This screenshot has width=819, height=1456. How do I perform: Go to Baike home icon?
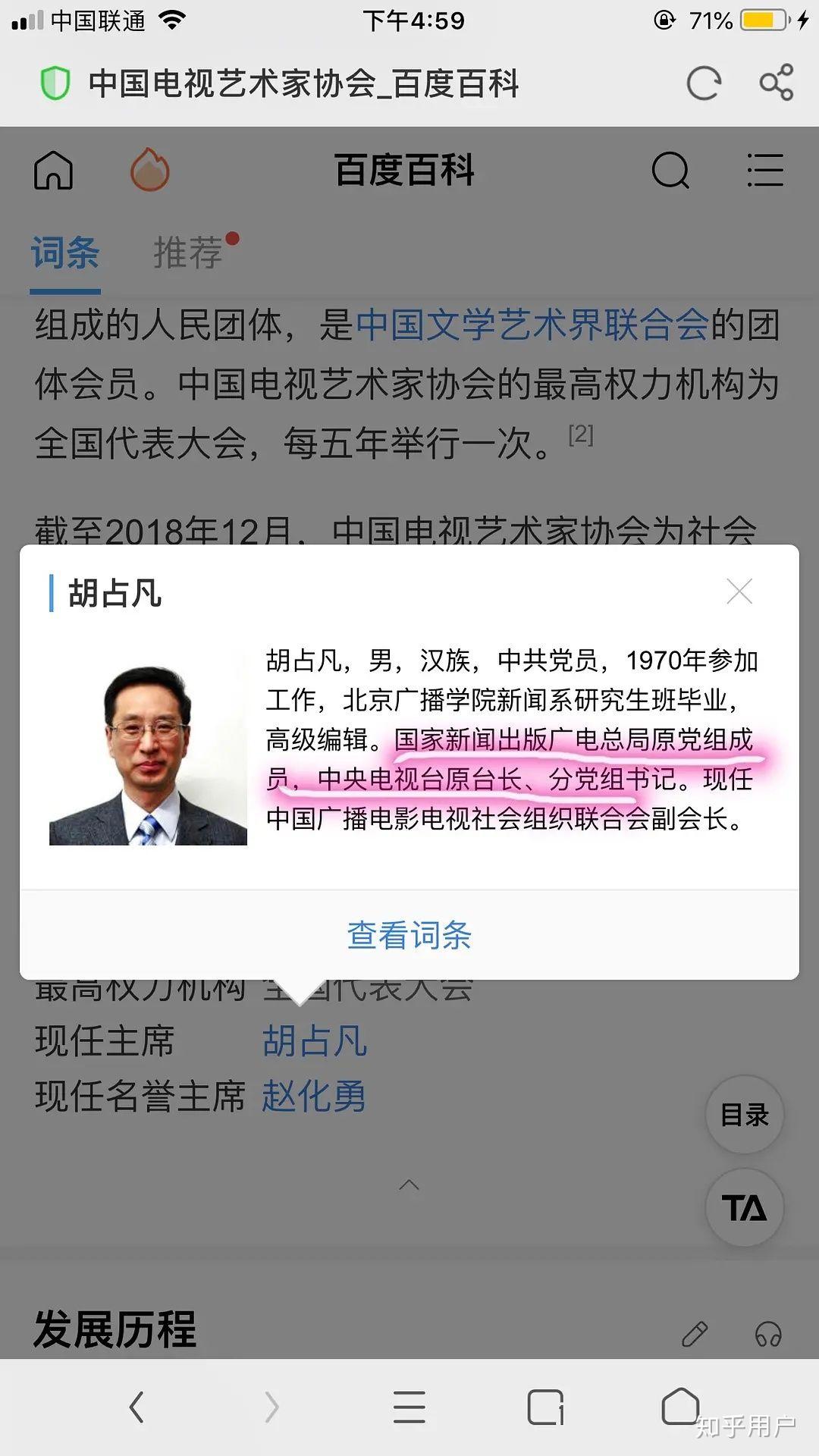point(54,170)
